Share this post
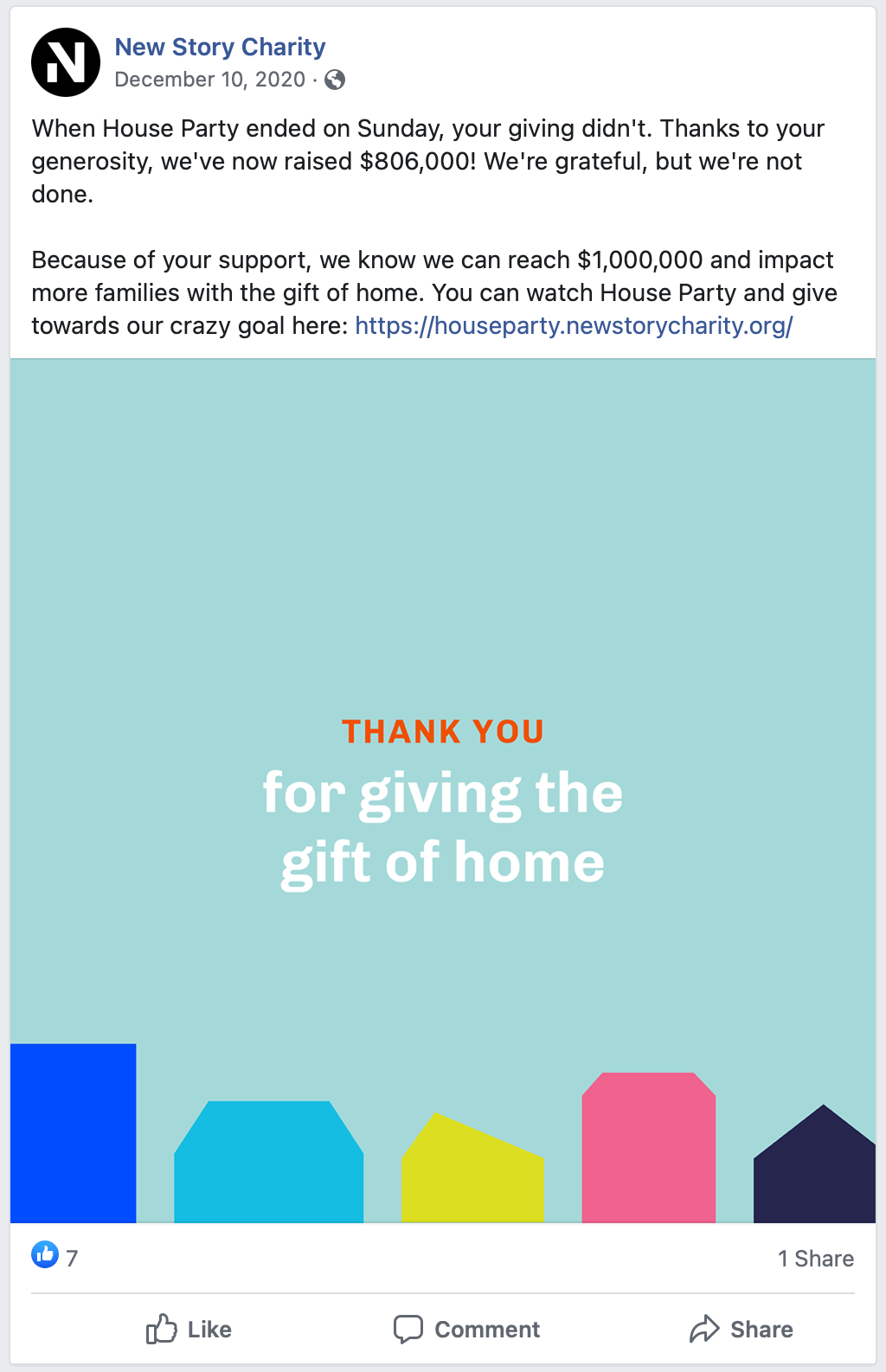The height and width of the screenshot is (1372, 886). (742, 1329)
